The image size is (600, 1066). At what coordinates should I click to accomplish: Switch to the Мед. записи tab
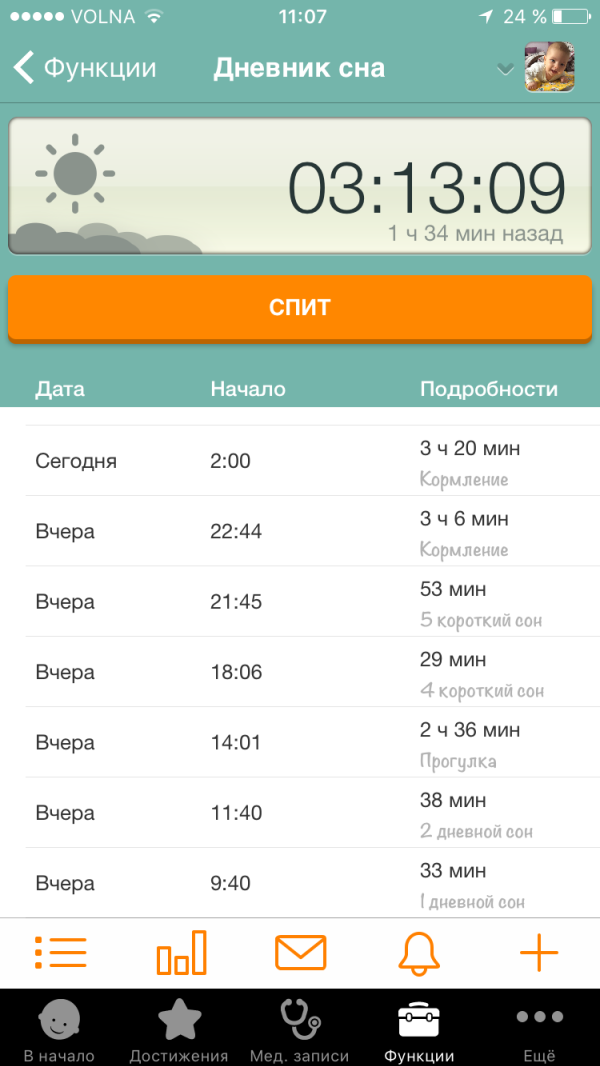click(x=300, y=1030)
